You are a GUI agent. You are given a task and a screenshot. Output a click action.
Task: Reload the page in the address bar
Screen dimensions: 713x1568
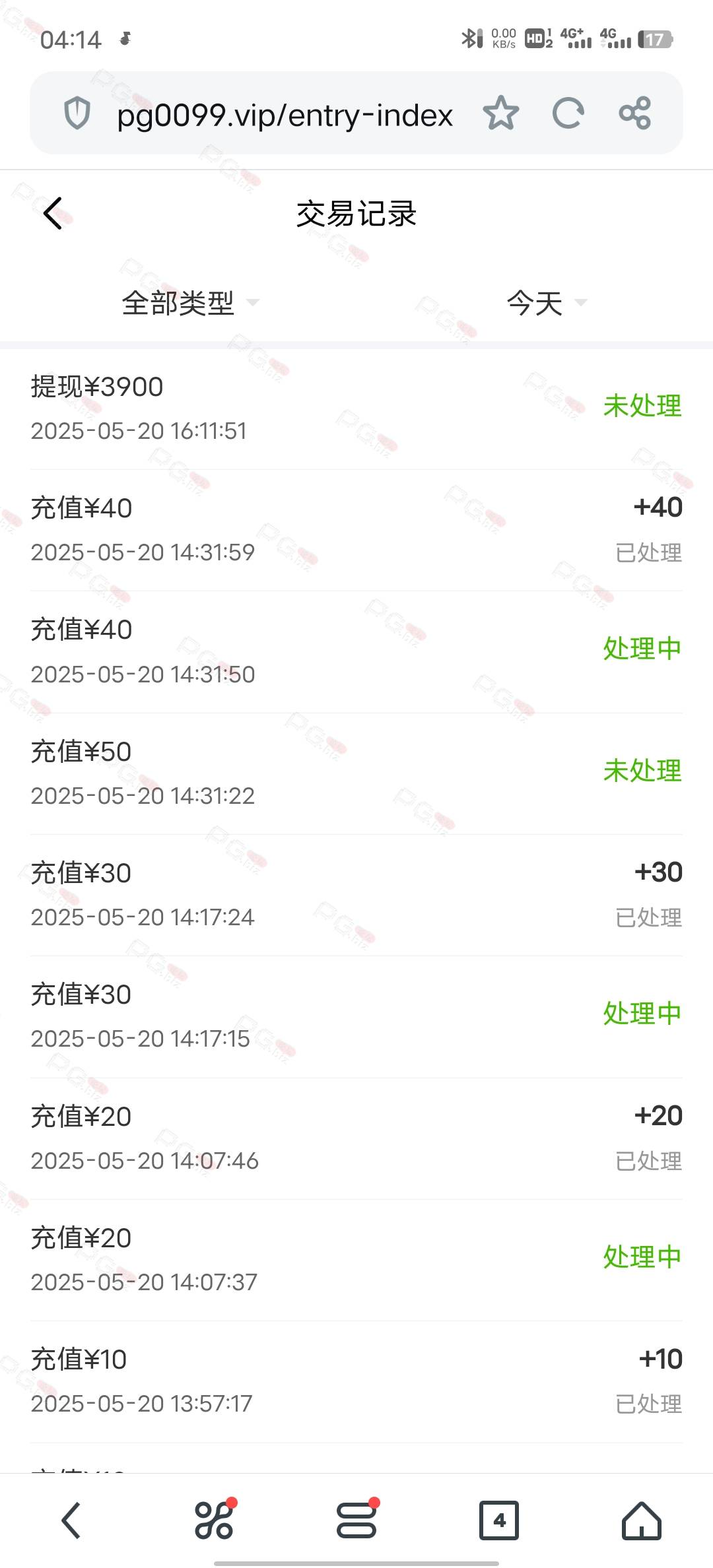(568, 113)
